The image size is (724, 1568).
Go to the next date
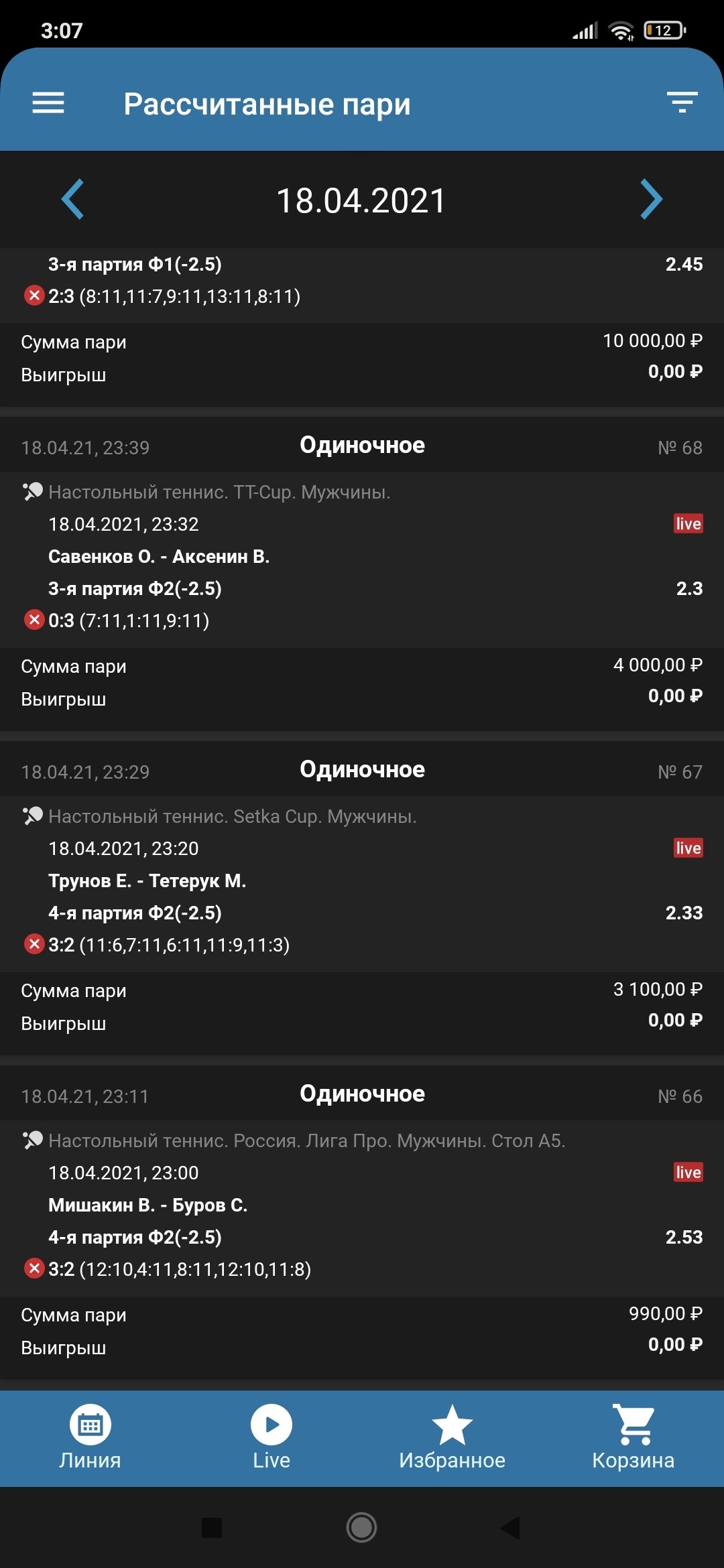point(651,199)
